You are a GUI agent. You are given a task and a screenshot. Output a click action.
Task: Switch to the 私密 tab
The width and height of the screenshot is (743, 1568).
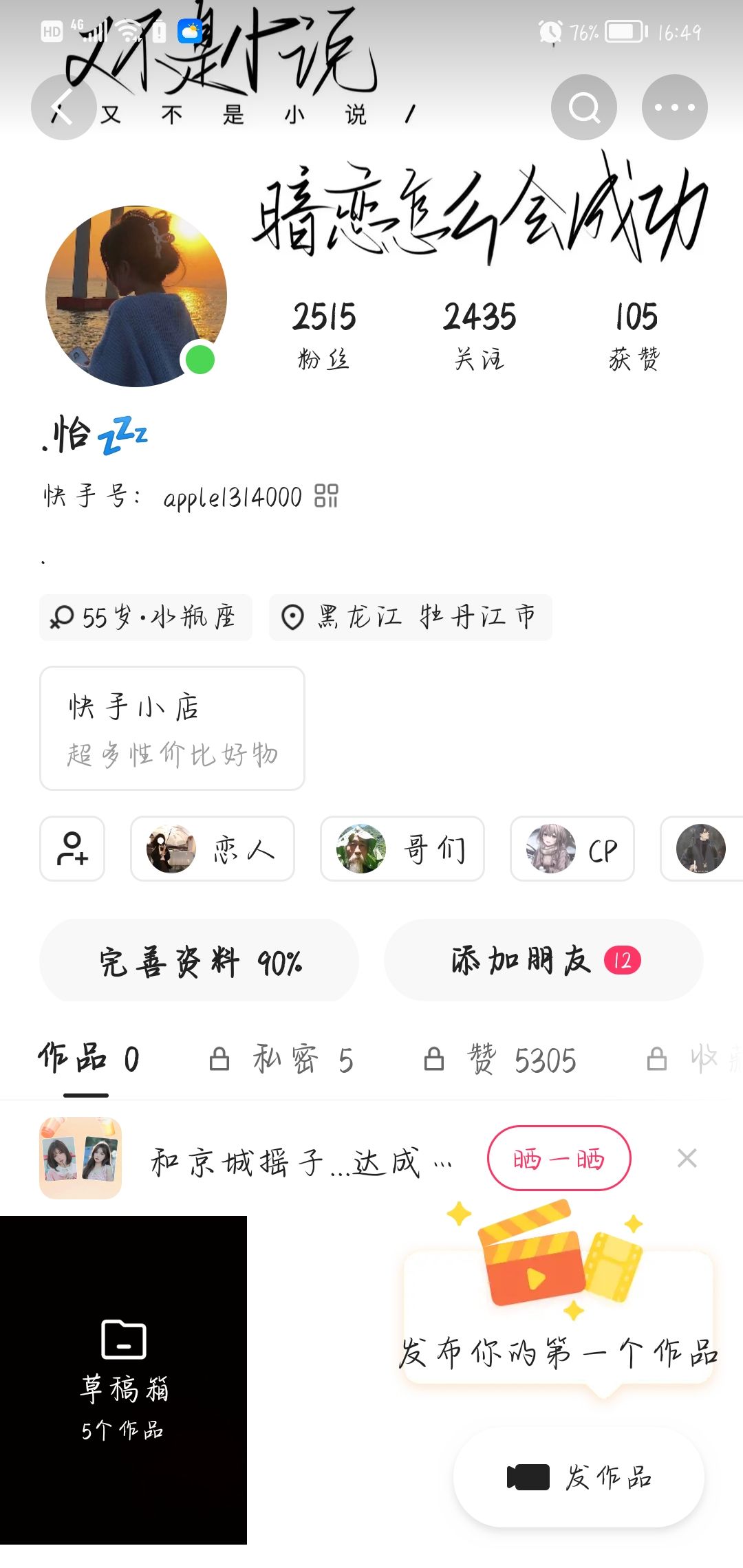coord(282,1060)
